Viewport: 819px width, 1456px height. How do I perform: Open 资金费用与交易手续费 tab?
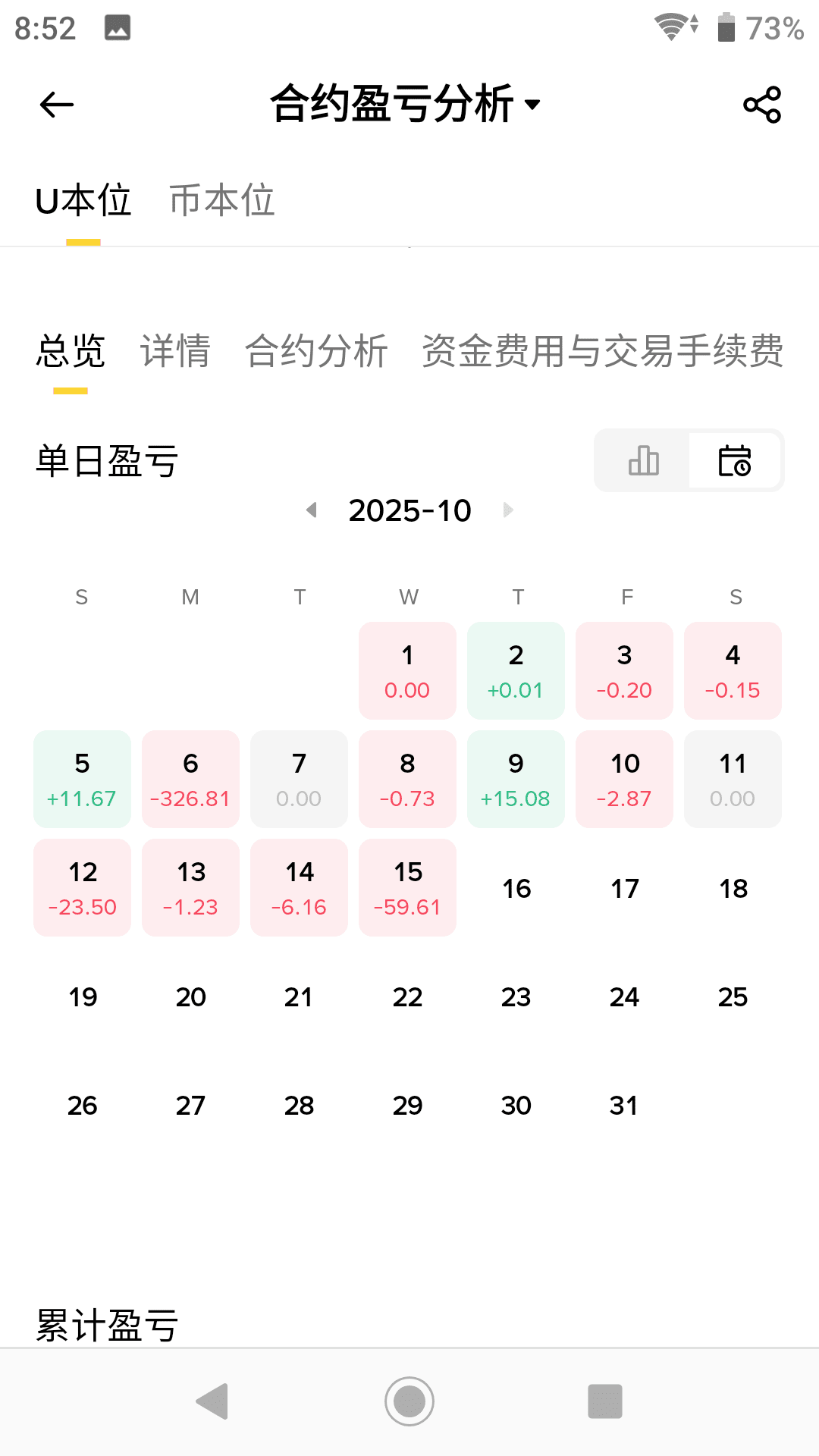602,352
